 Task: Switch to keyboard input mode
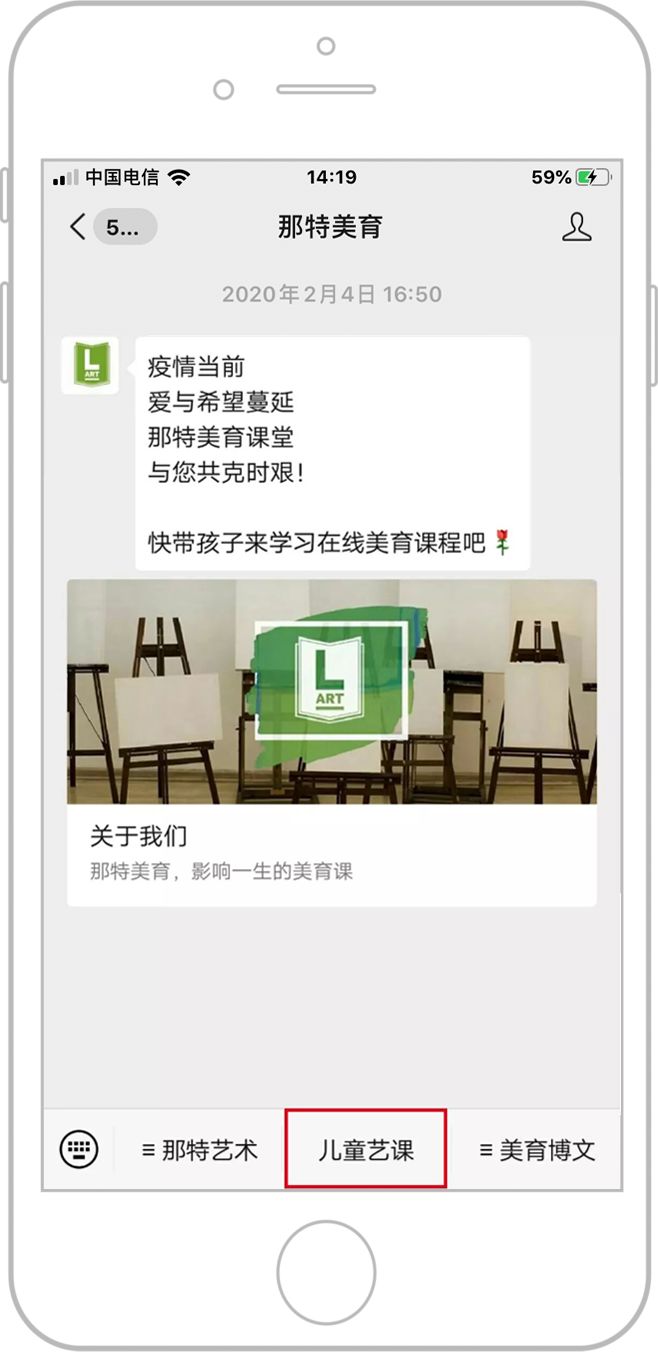click(79, 1149)
